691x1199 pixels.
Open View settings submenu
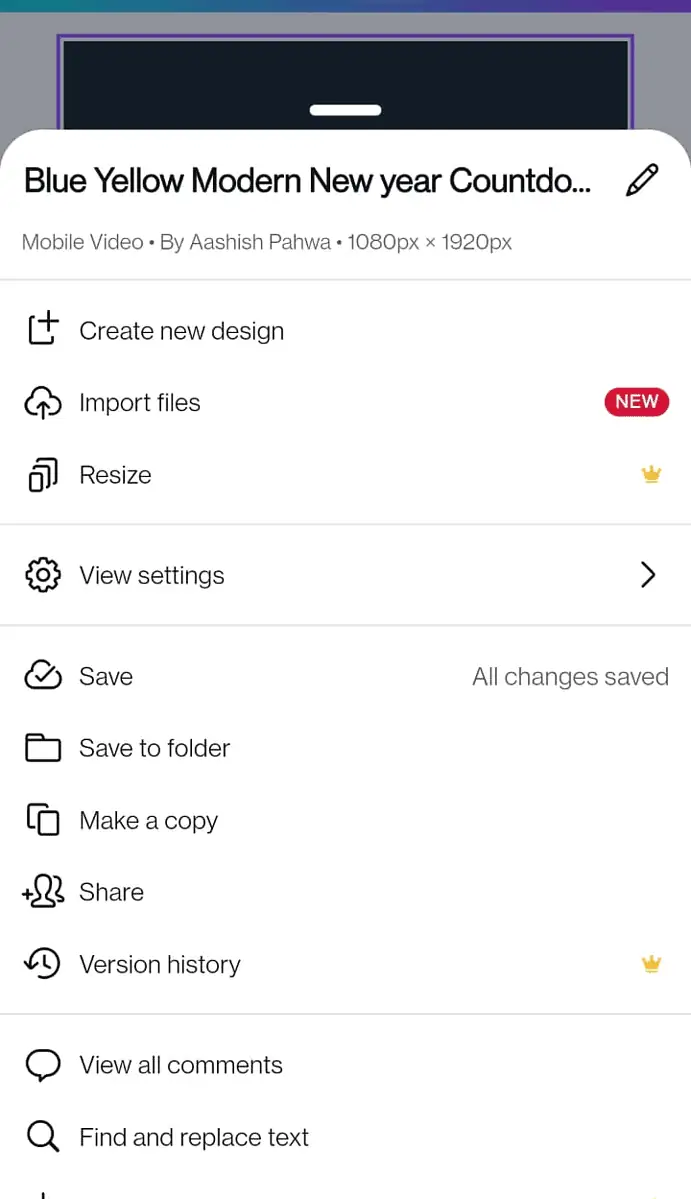tap(346, 575)
